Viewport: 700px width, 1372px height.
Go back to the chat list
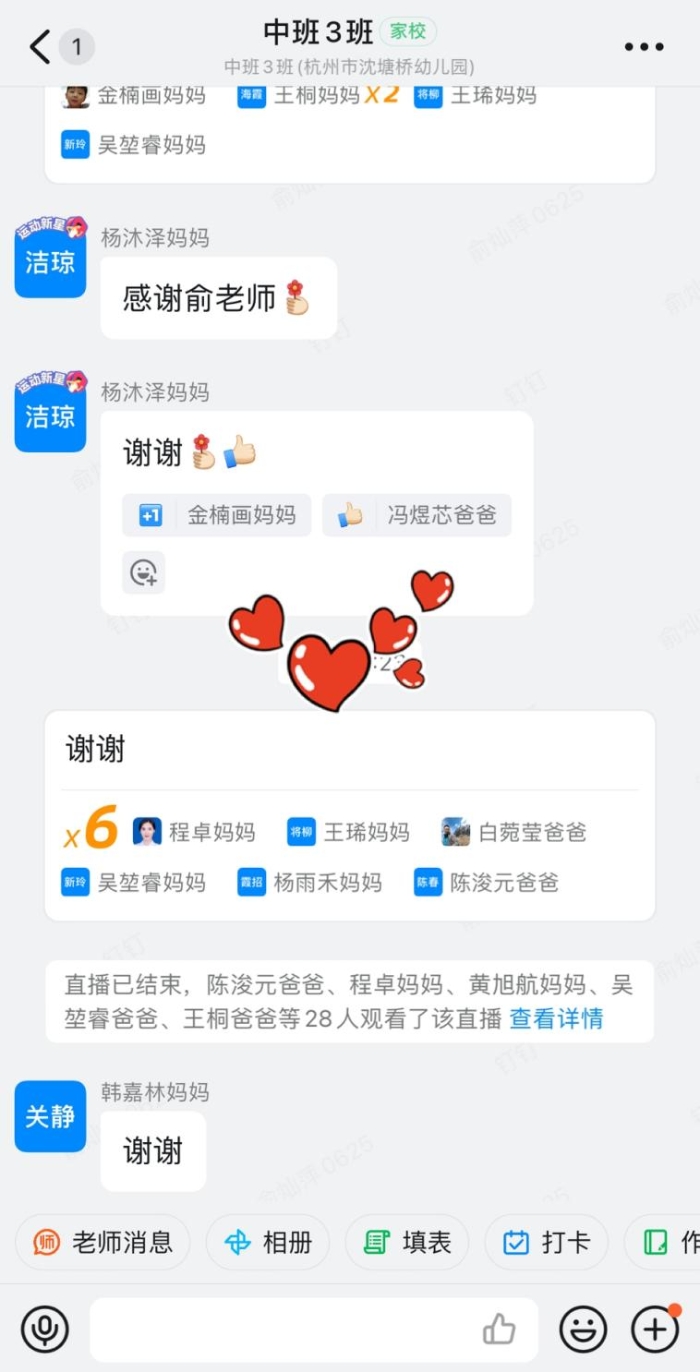coord(40,47)
